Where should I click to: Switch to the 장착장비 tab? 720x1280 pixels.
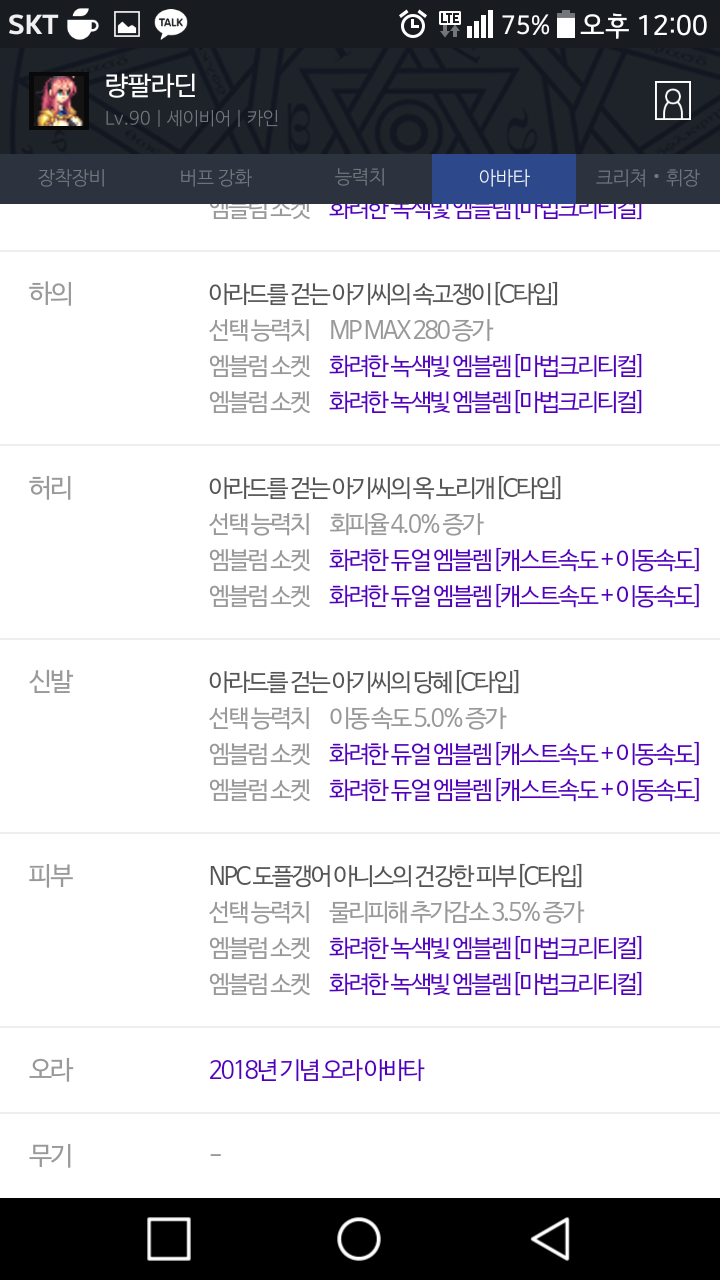pyautogui.click(x=72, y=179)
